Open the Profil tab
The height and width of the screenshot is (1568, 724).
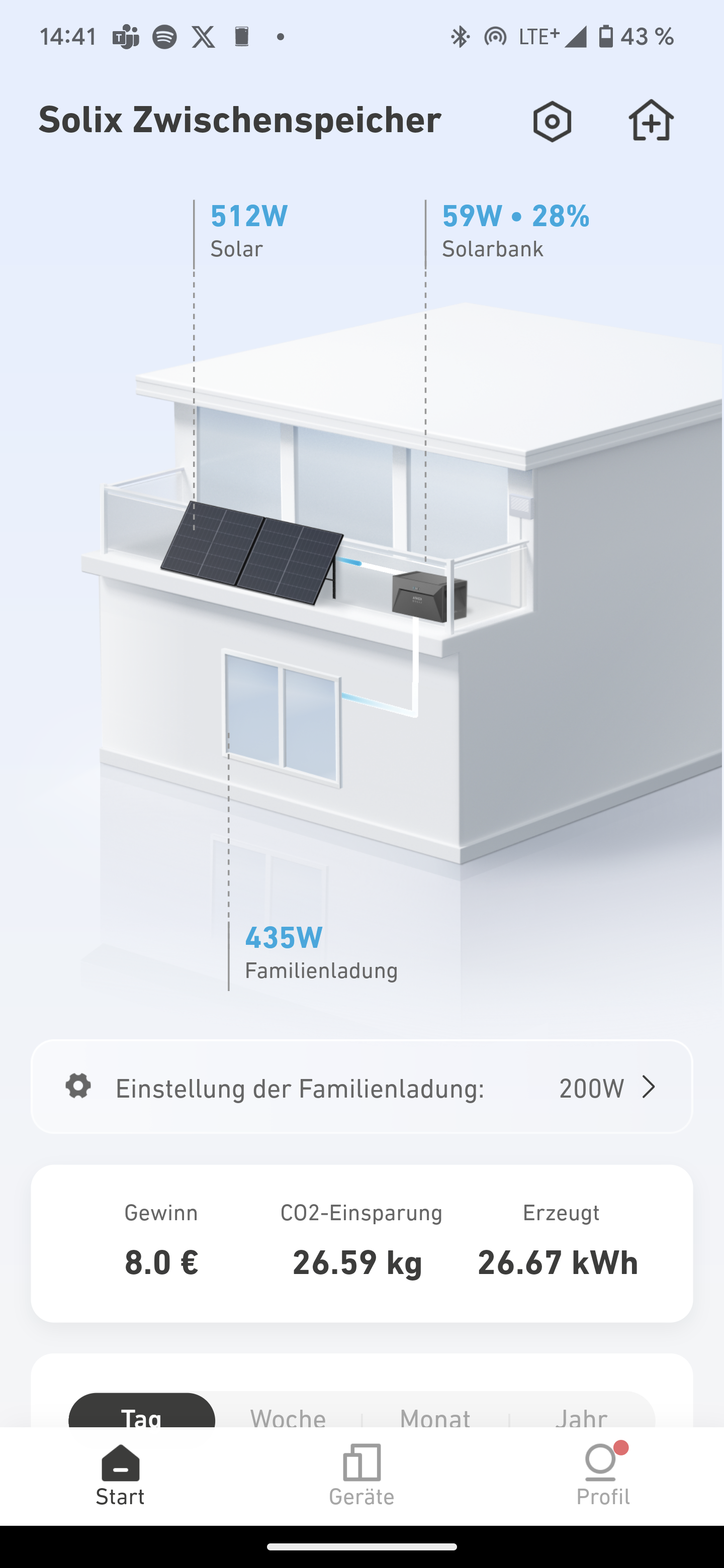coord(603,1476)
